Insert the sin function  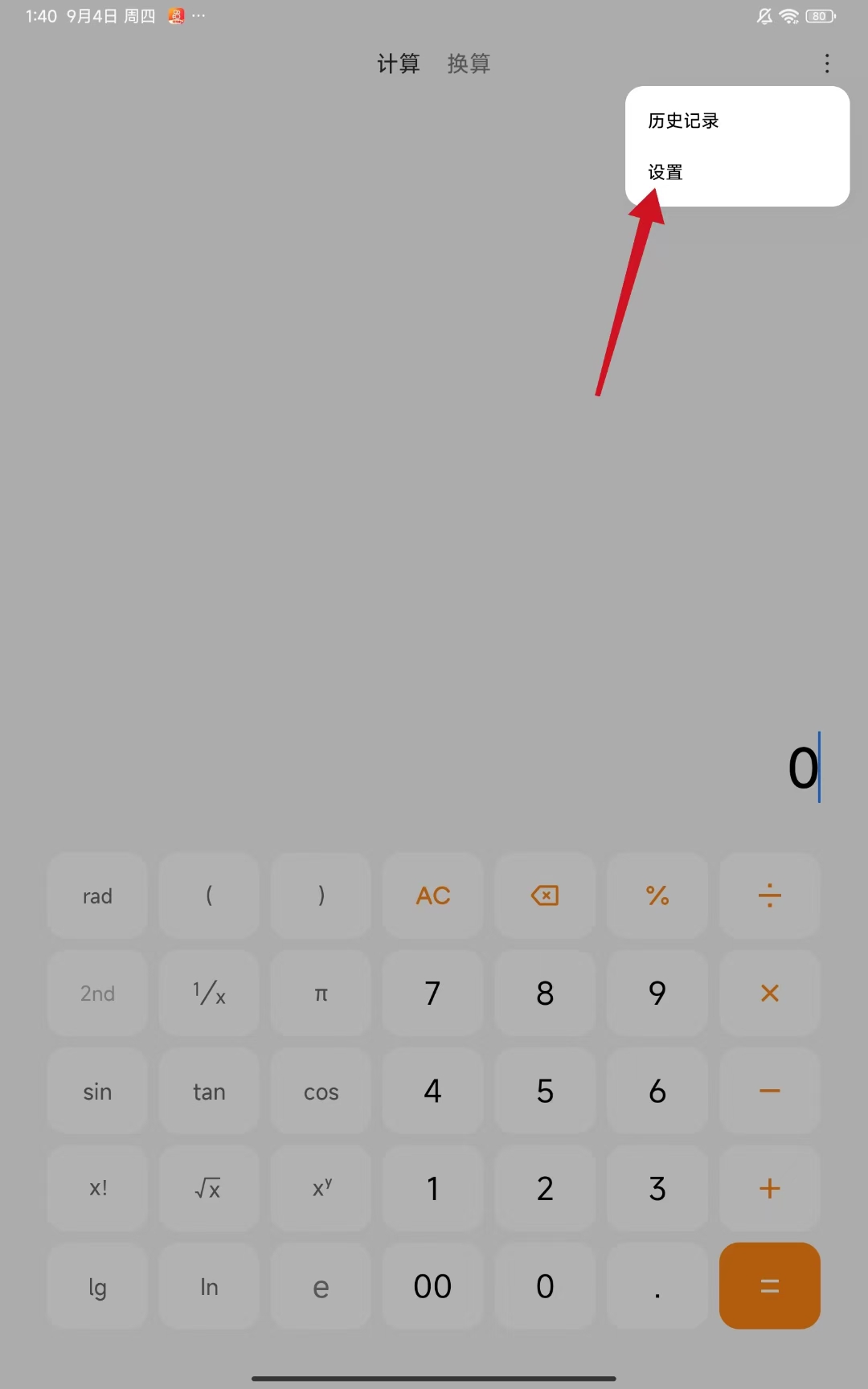[97, 1092]
